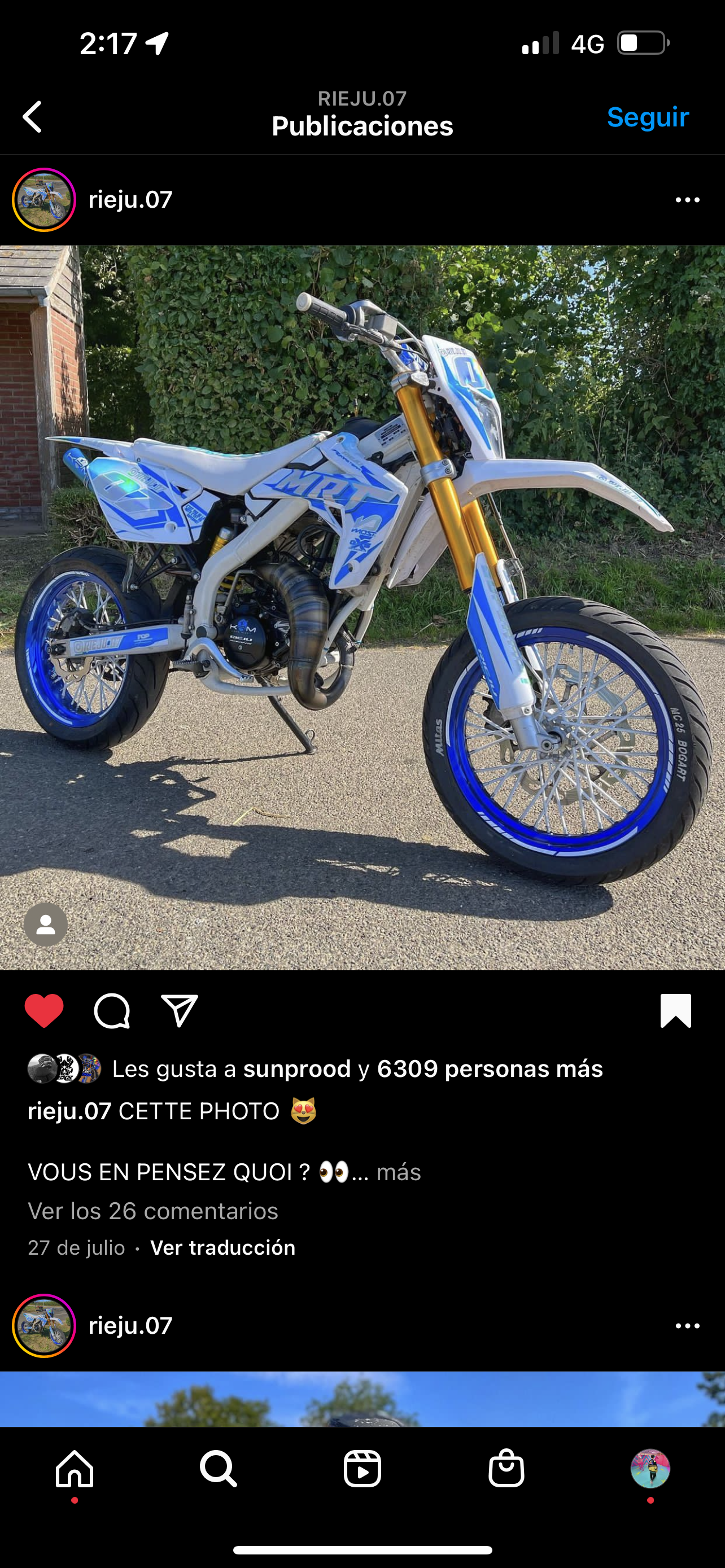725x1568 pixels.
Task: Unlike the motorcycle post via heart icon
Action: pos(44,1011)
